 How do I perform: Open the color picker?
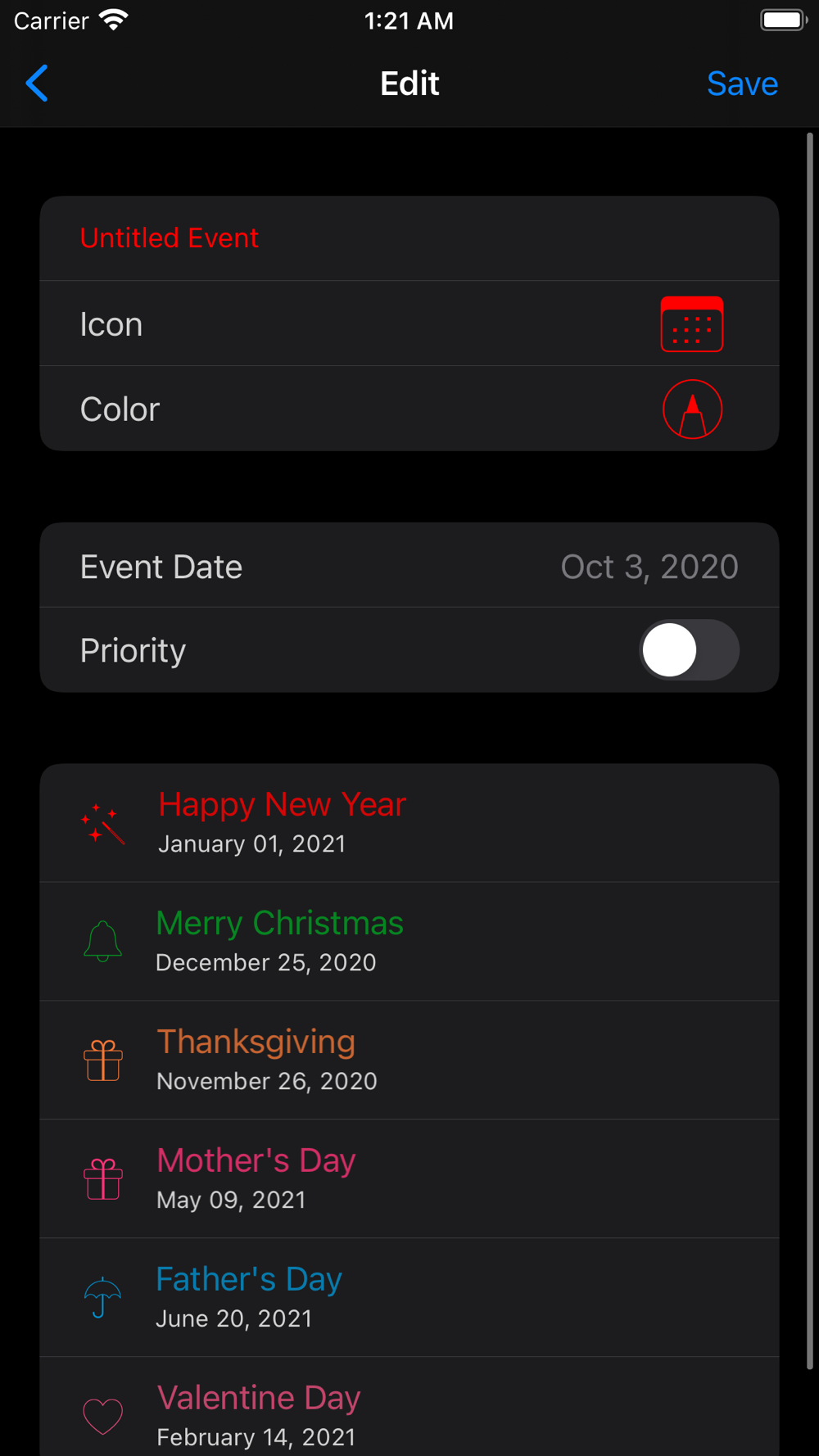pyautogui.click(x=693, y=409)
